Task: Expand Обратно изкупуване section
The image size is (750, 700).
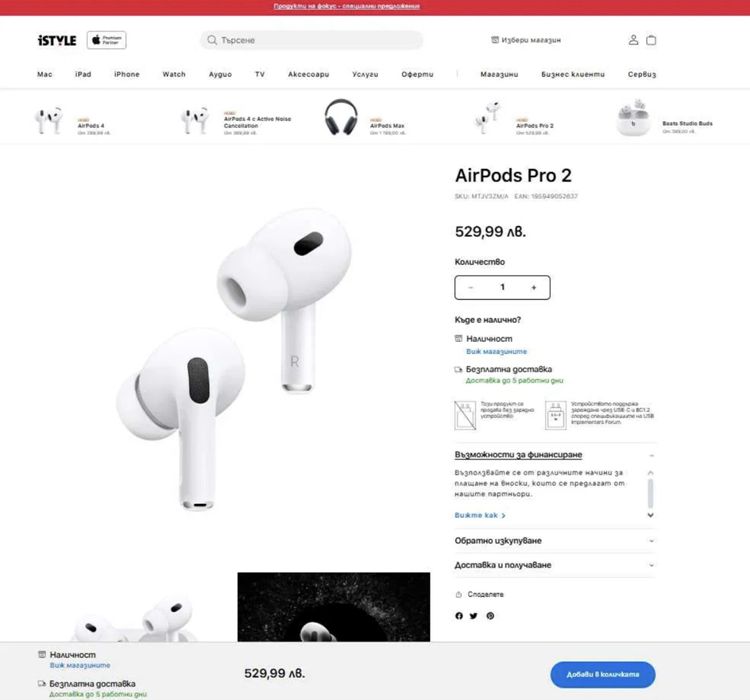Action: point(555,541)
